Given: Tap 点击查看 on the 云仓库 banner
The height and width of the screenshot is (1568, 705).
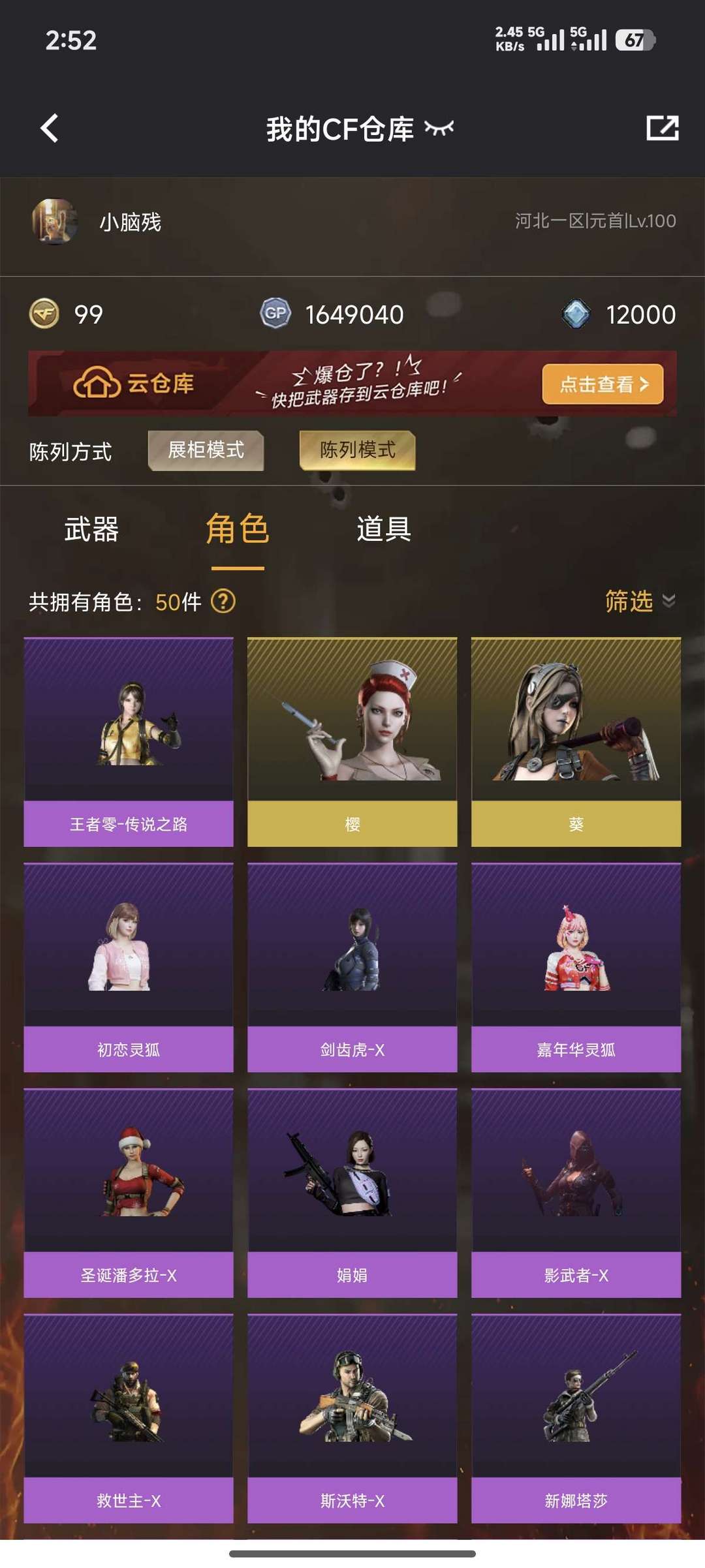Looking at the screenshot, I should click(x=602, y=384).
